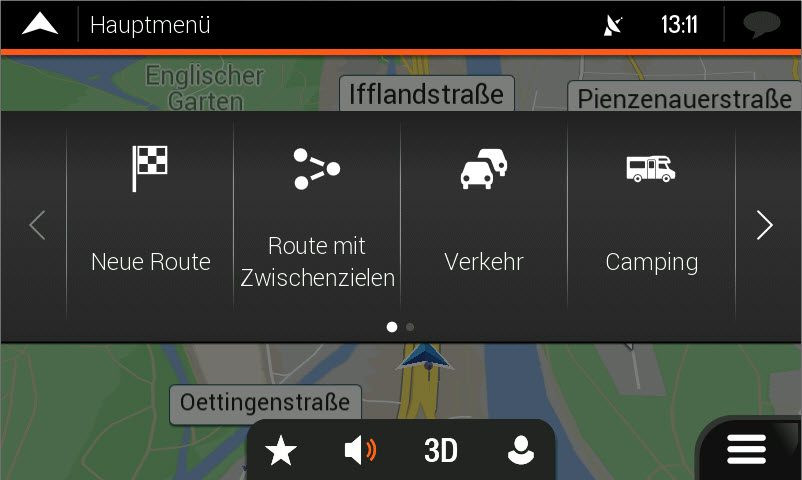
Task: Tap the hamburger menu button
Action: click(746, 449)
